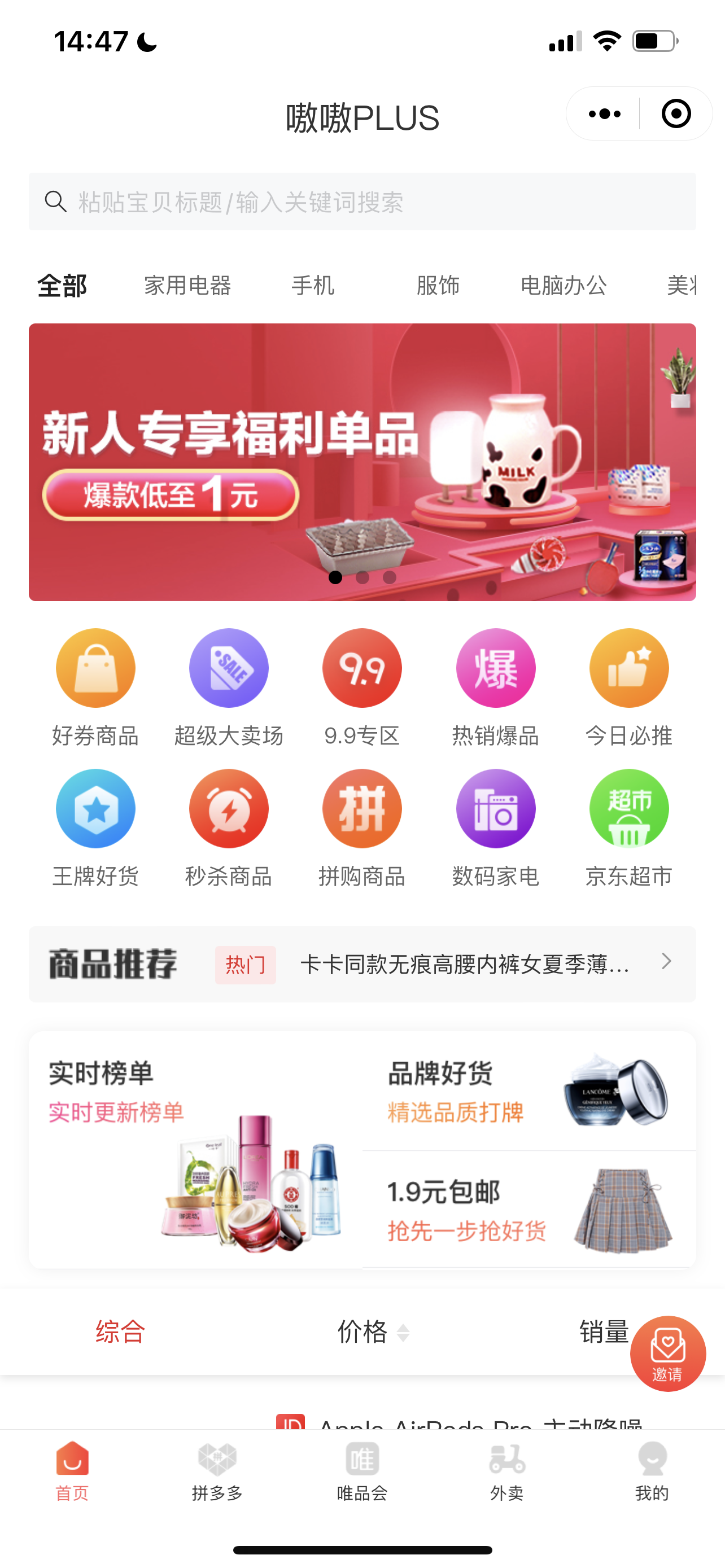Sort products by 价格
This screenshot has width=725, height=1568.
(372, 1332)
